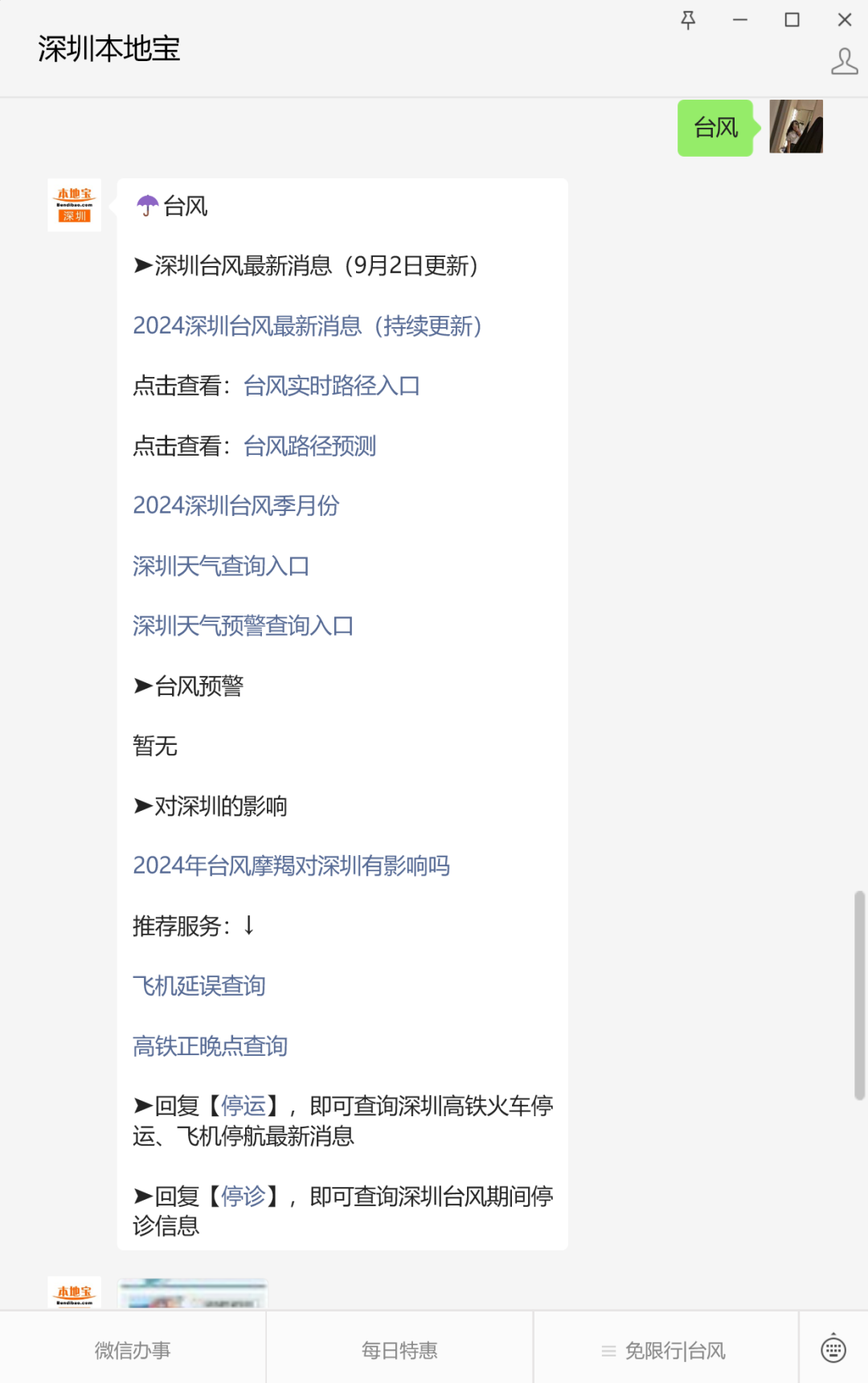The image size is (868, 1383).
Task: Open 高铁正晚点查询 link
Action: pos(210,1045)
